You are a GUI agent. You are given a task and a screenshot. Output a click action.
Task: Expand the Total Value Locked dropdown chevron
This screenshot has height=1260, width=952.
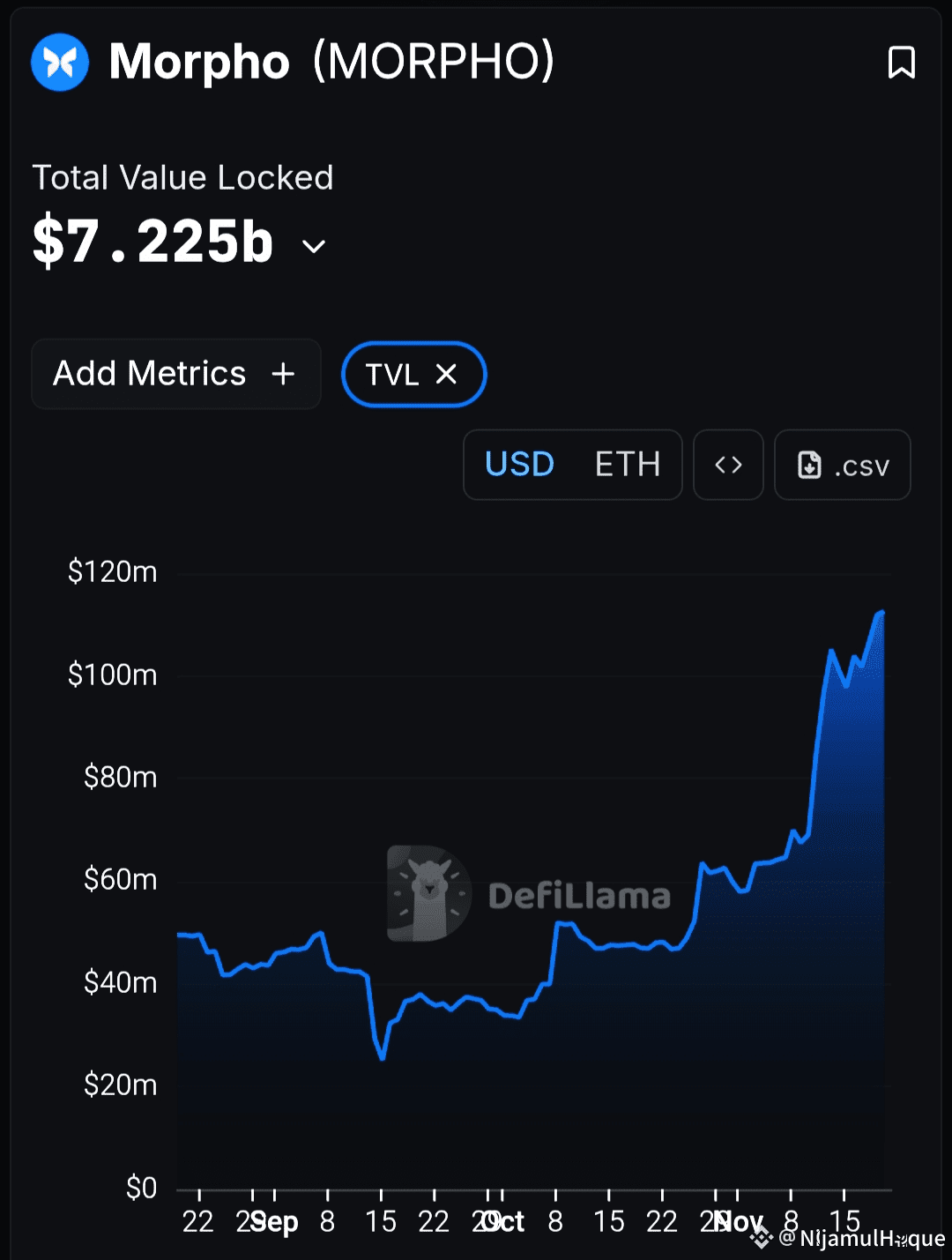pos(314,246)
